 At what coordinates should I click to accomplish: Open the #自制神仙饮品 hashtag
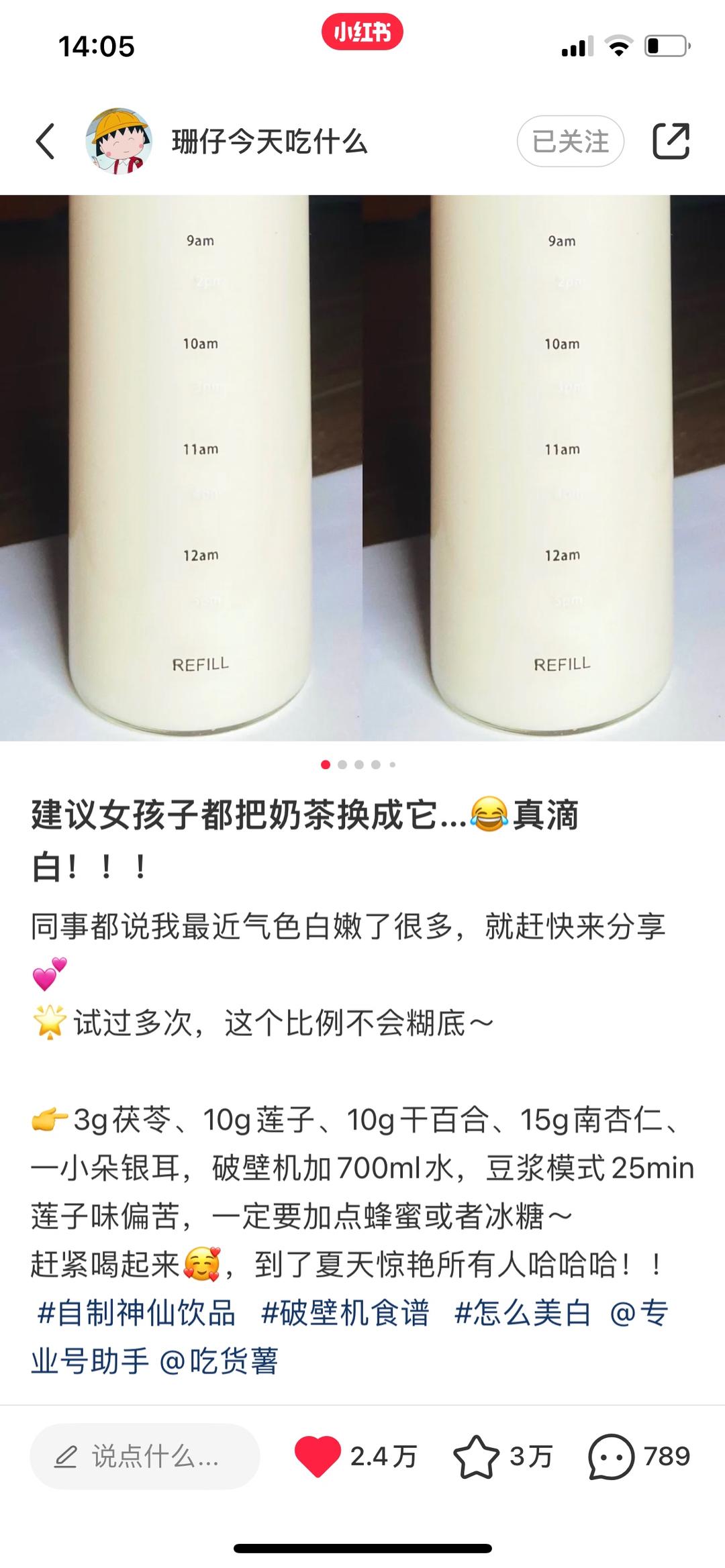pos(136,1313)
